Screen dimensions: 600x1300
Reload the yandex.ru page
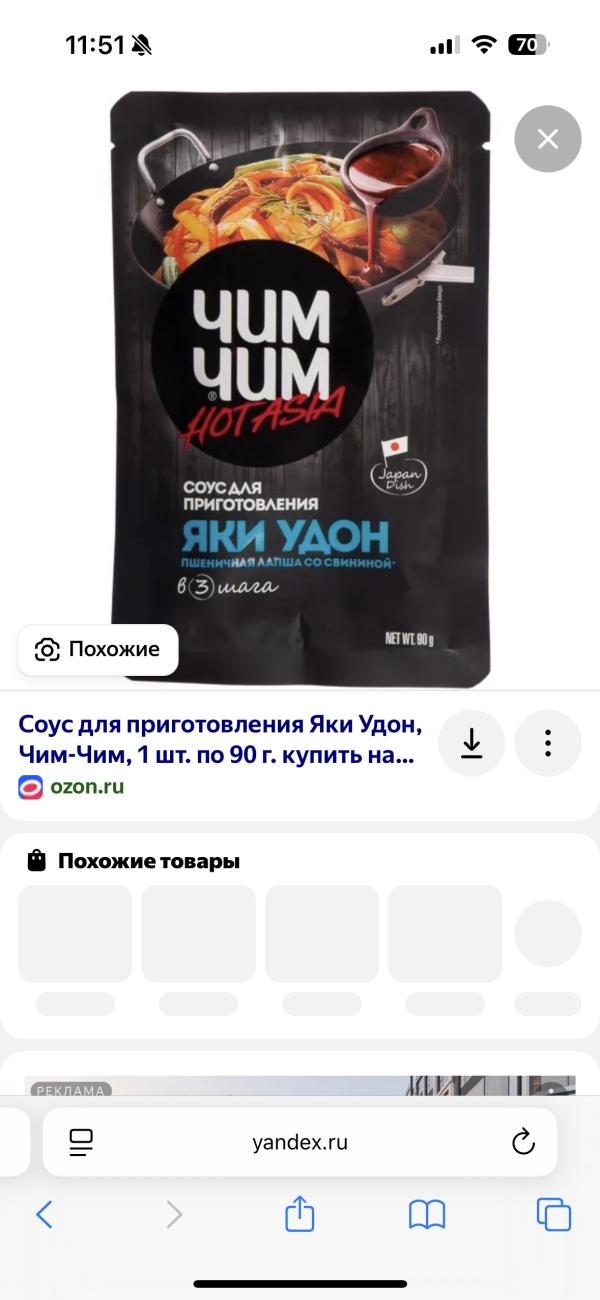click(x=523, y=1142)
